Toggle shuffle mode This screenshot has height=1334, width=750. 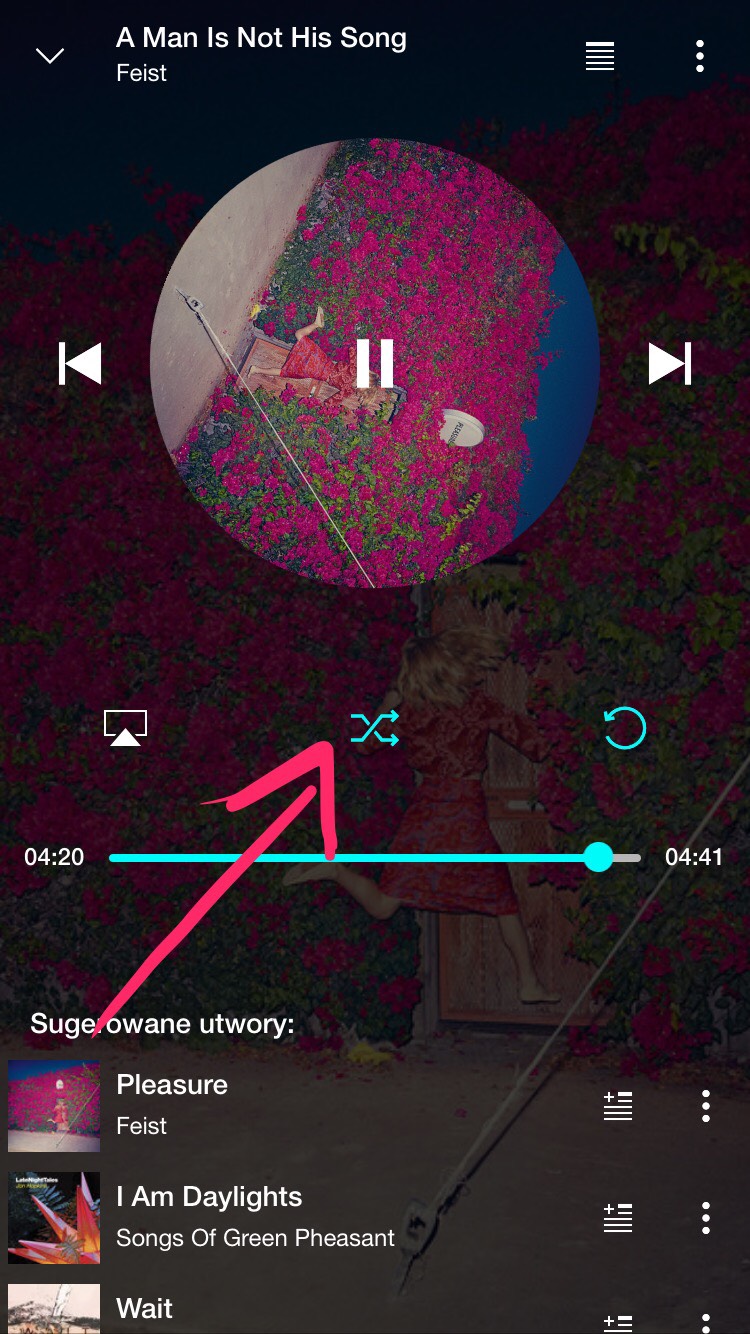[x=375, y=728]
